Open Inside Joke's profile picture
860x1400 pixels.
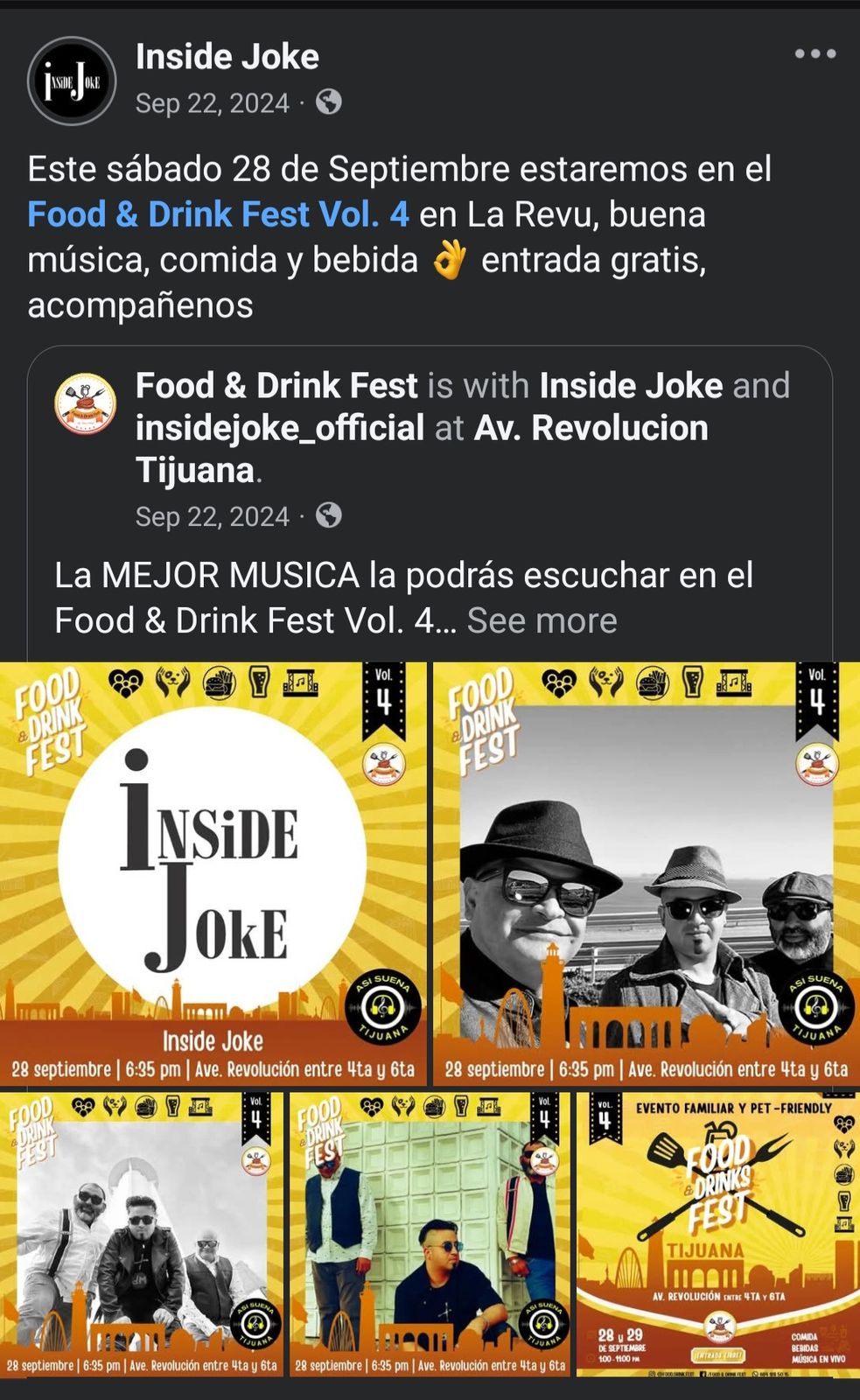(72, 80)
